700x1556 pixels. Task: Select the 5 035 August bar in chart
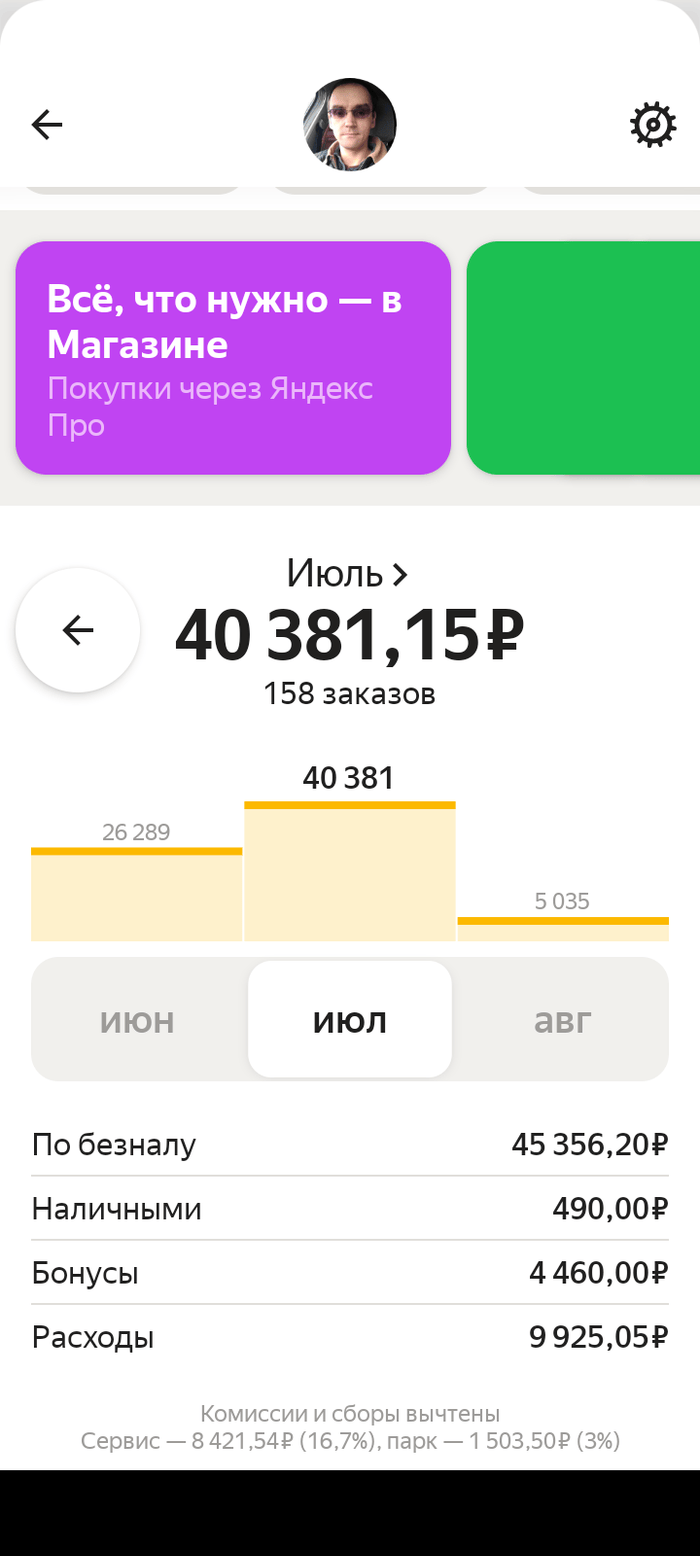562,929
